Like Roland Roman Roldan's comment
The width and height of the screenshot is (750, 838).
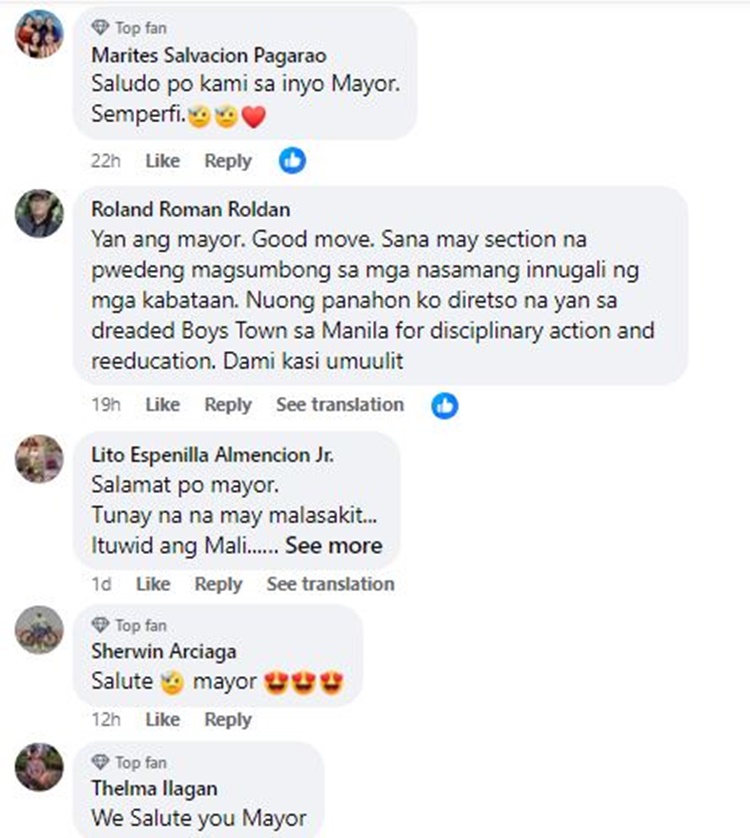(162, 405)
